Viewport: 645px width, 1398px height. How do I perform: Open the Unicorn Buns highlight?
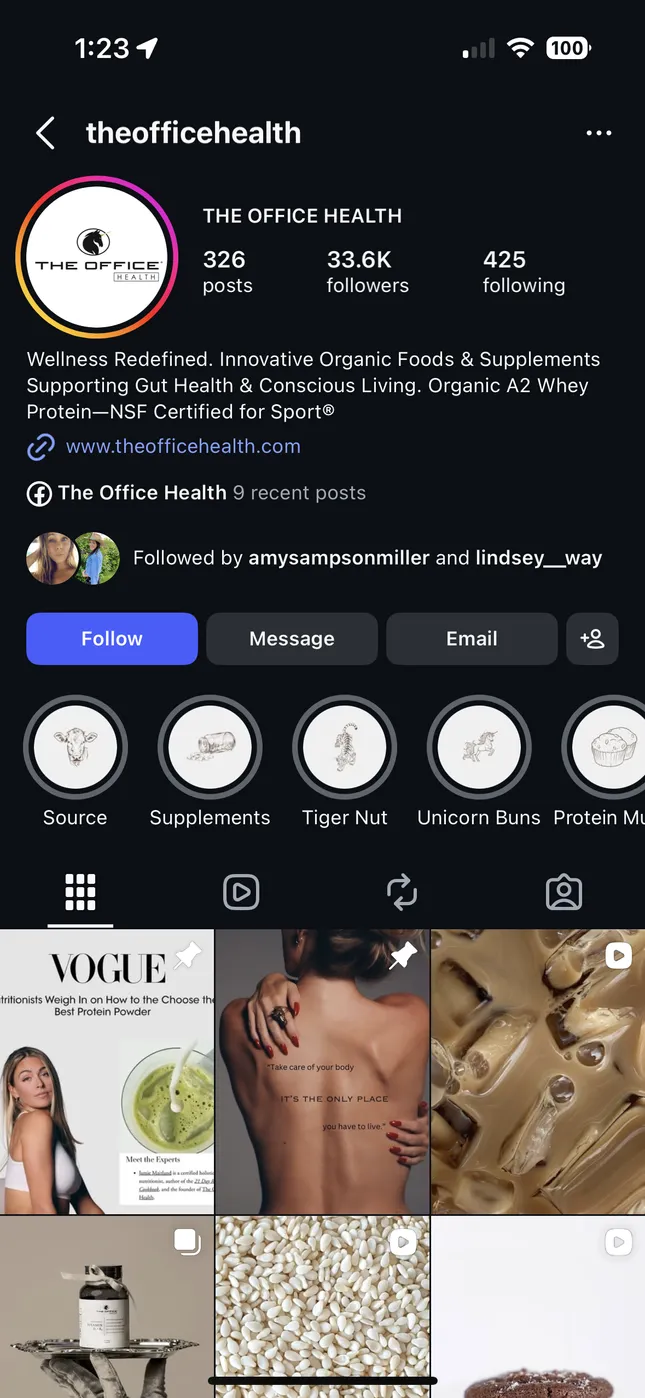(479, 748)
